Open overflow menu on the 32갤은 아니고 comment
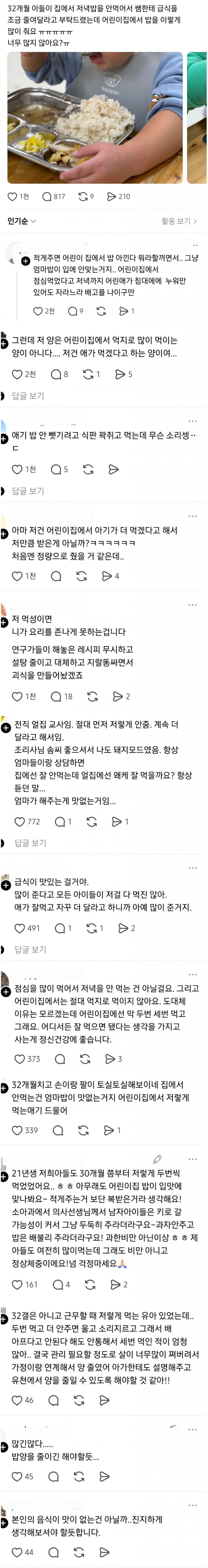The height and width of the screenshot is (1568, 208). [x=193, y=1302]
